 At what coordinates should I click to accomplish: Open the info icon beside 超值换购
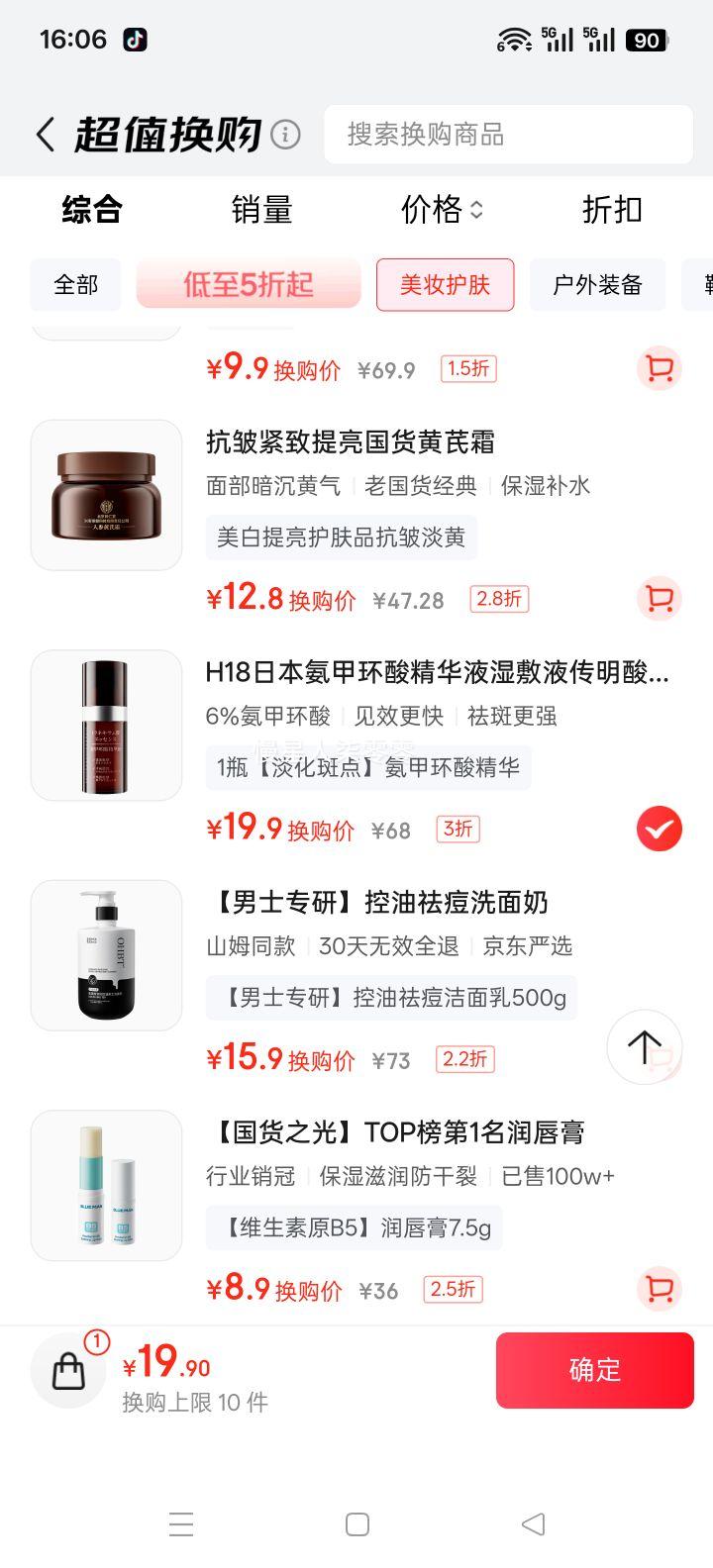click(286, 135)
